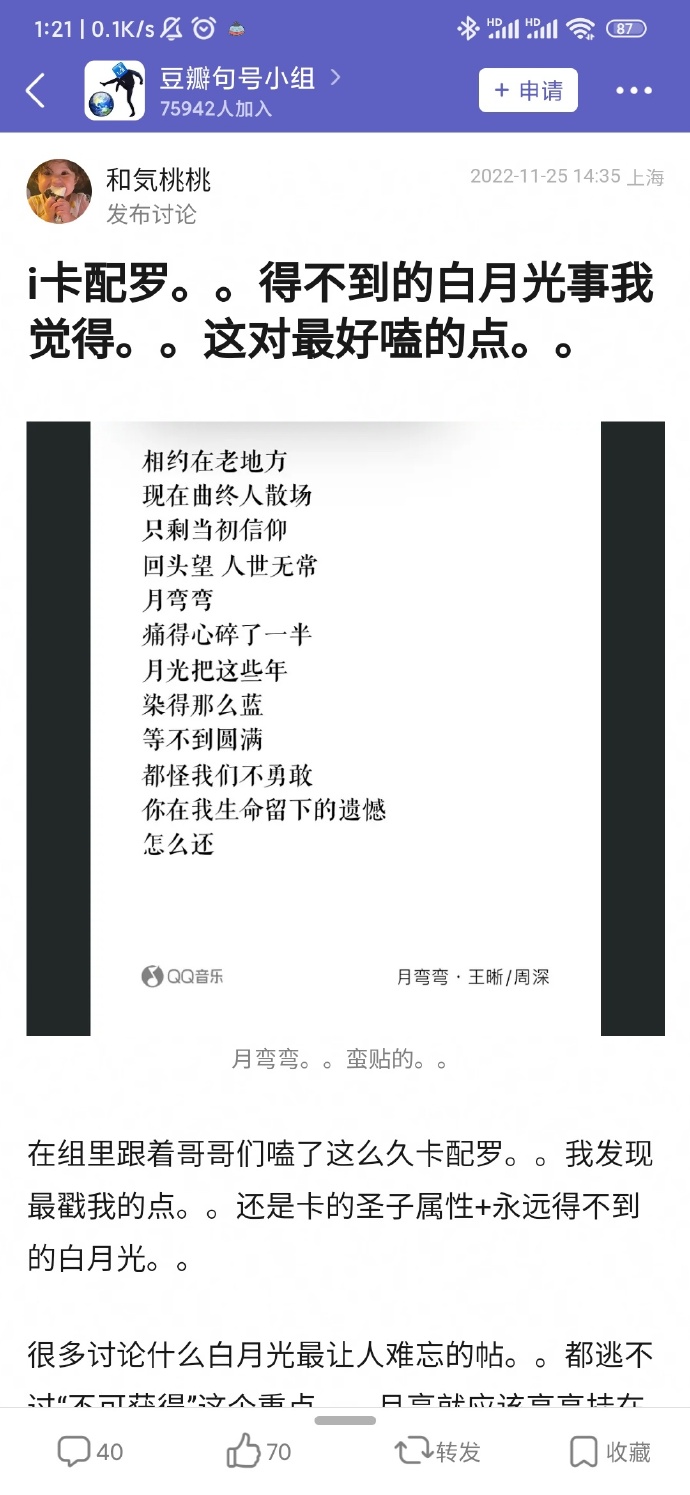690x1495 pixels.
Task: Tap 转发 to repost this post
Action: (x=438, y=1451)
